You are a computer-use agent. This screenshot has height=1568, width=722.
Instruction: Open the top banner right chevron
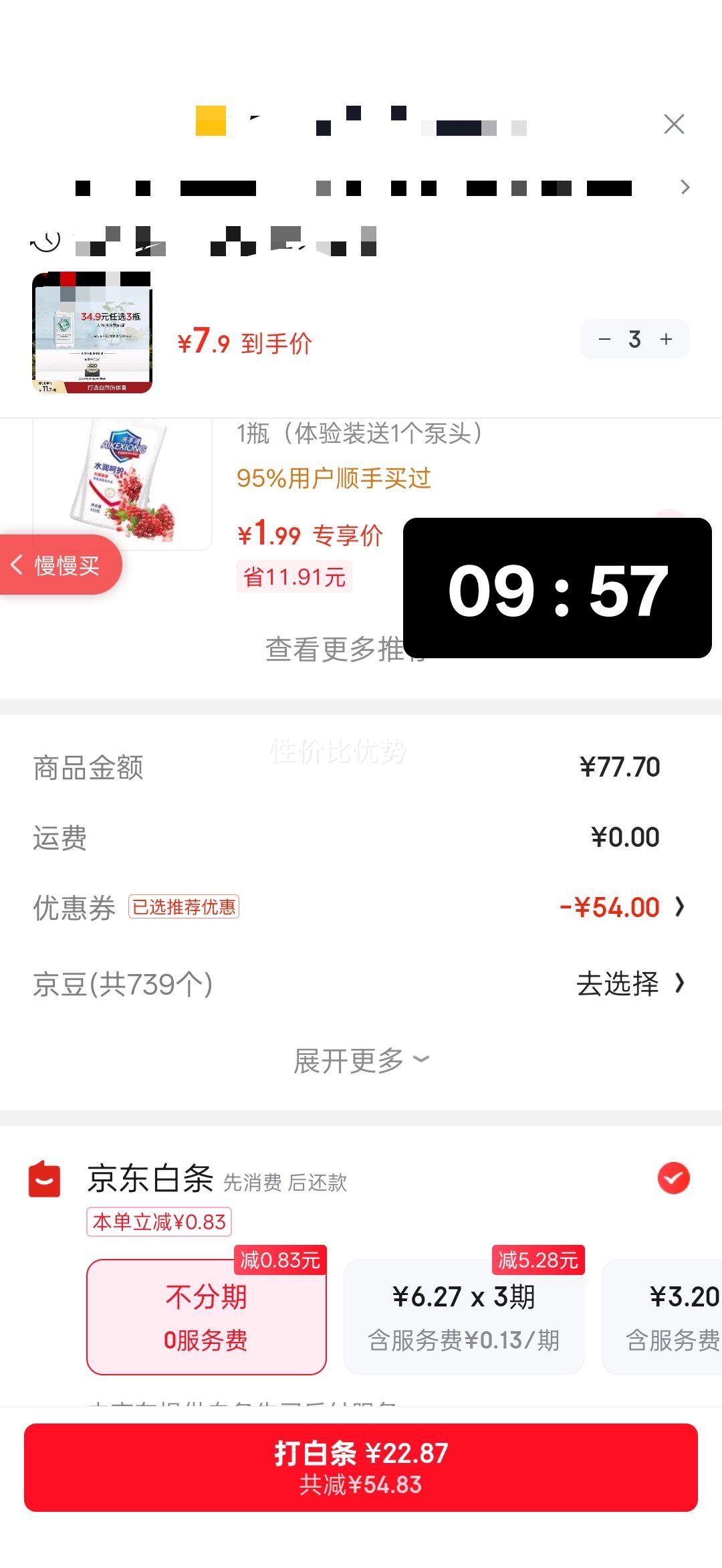coord(686,187)
